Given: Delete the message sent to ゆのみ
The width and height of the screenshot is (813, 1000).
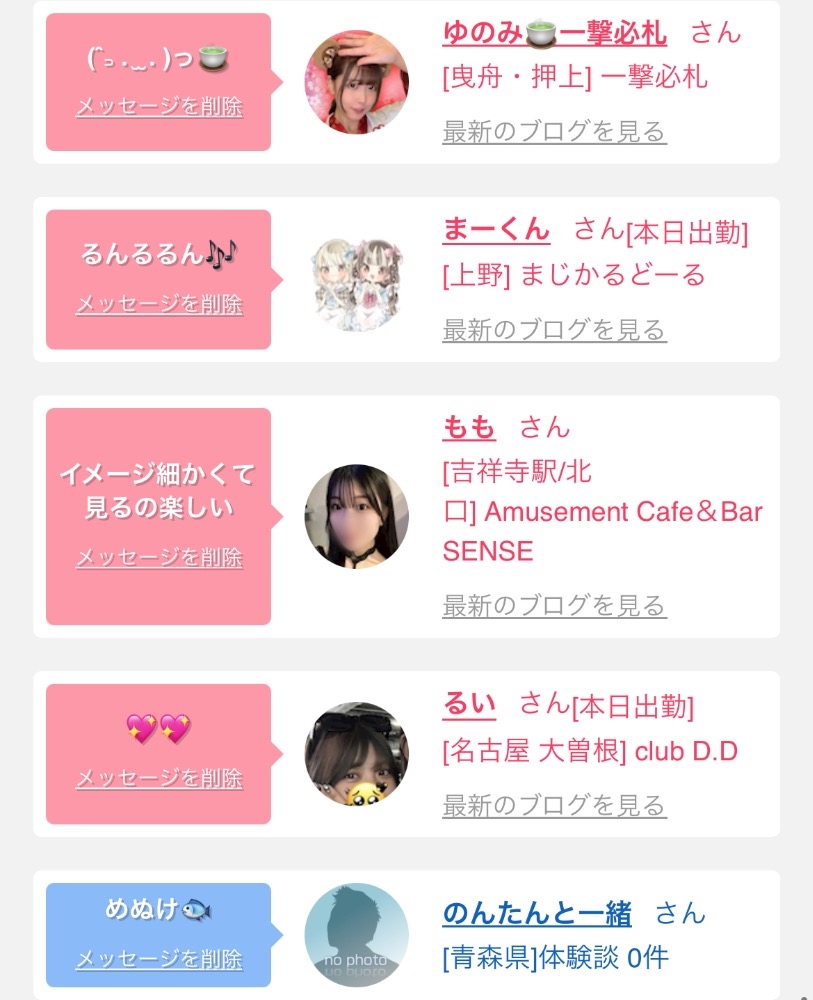Looking at the screenshot, I should click(159, 106).
